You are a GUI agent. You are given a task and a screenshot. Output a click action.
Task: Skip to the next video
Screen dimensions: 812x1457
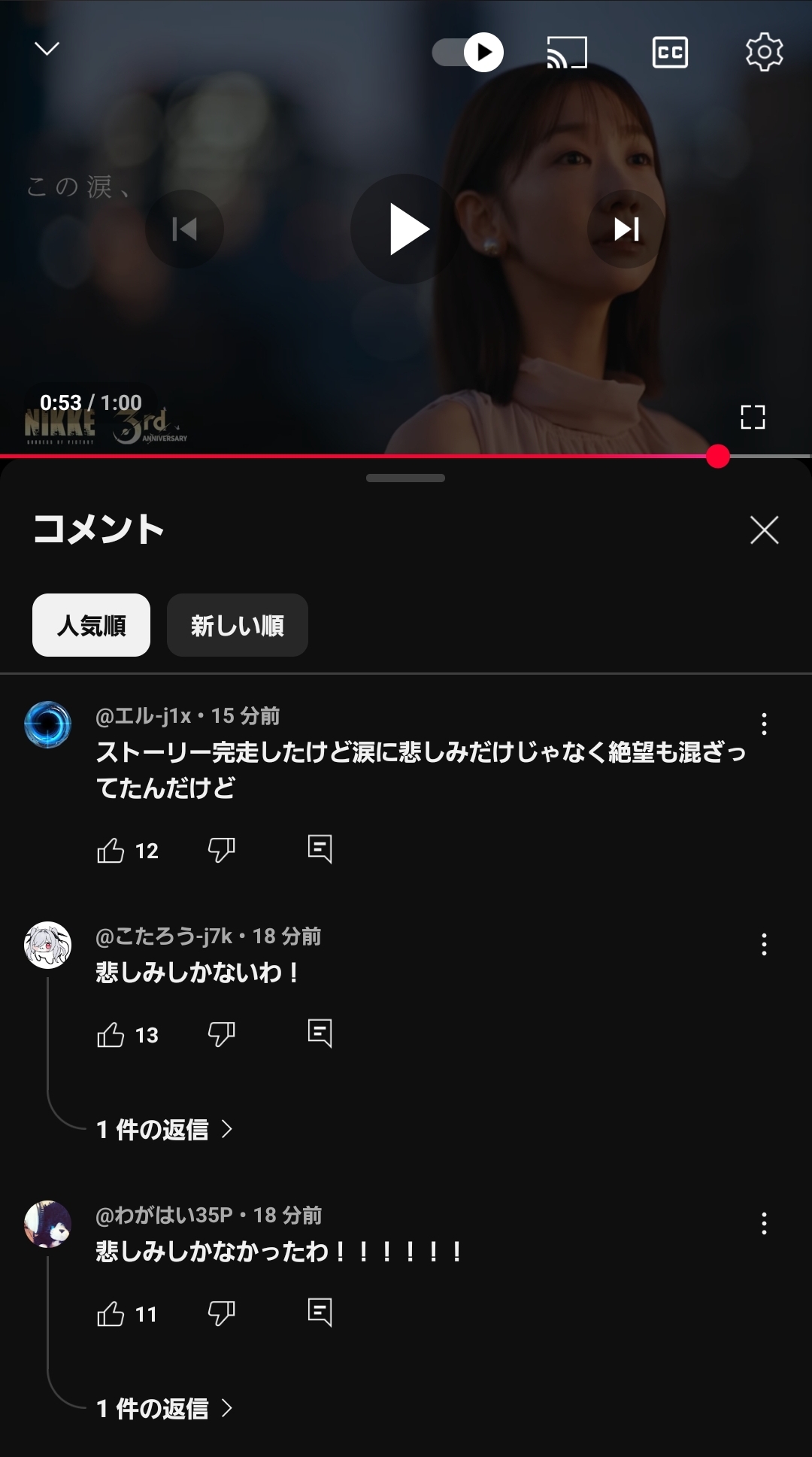(x=626, y=229)
